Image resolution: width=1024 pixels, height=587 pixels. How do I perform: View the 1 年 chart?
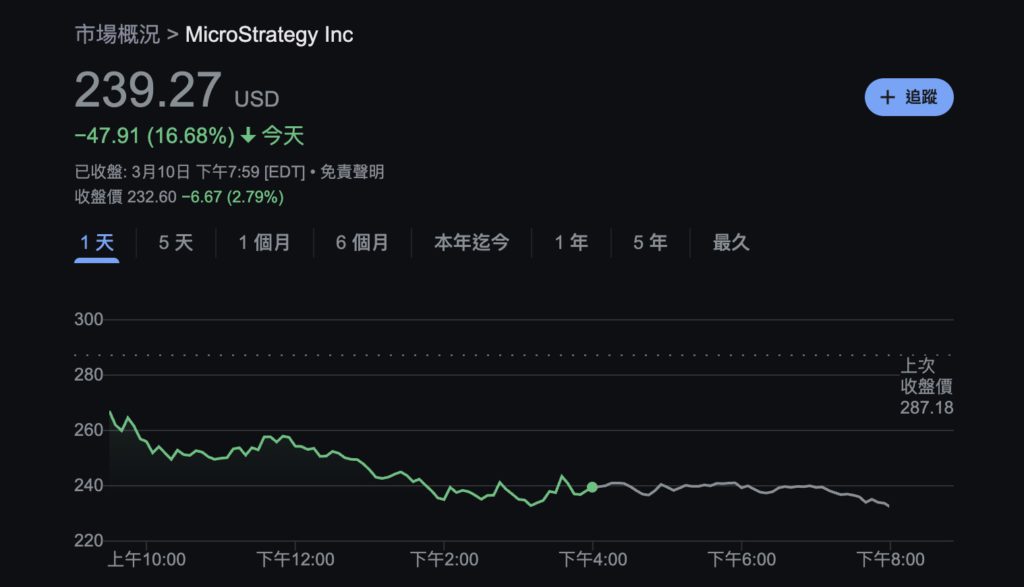tap(571, 243)
